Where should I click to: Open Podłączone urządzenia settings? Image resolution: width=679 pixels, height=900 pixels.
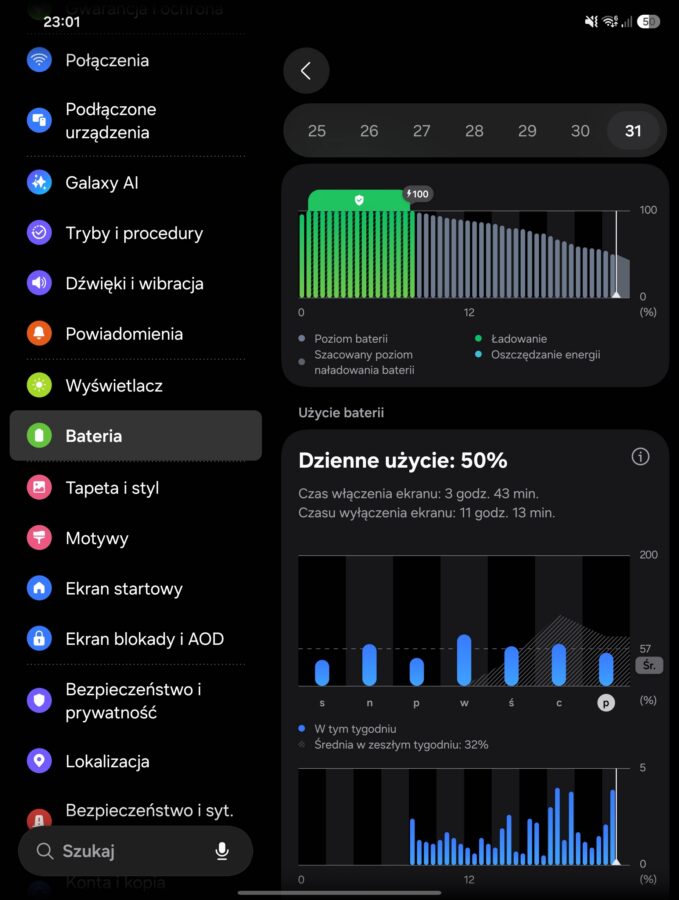pyautogui.click(x=135, y=121)
